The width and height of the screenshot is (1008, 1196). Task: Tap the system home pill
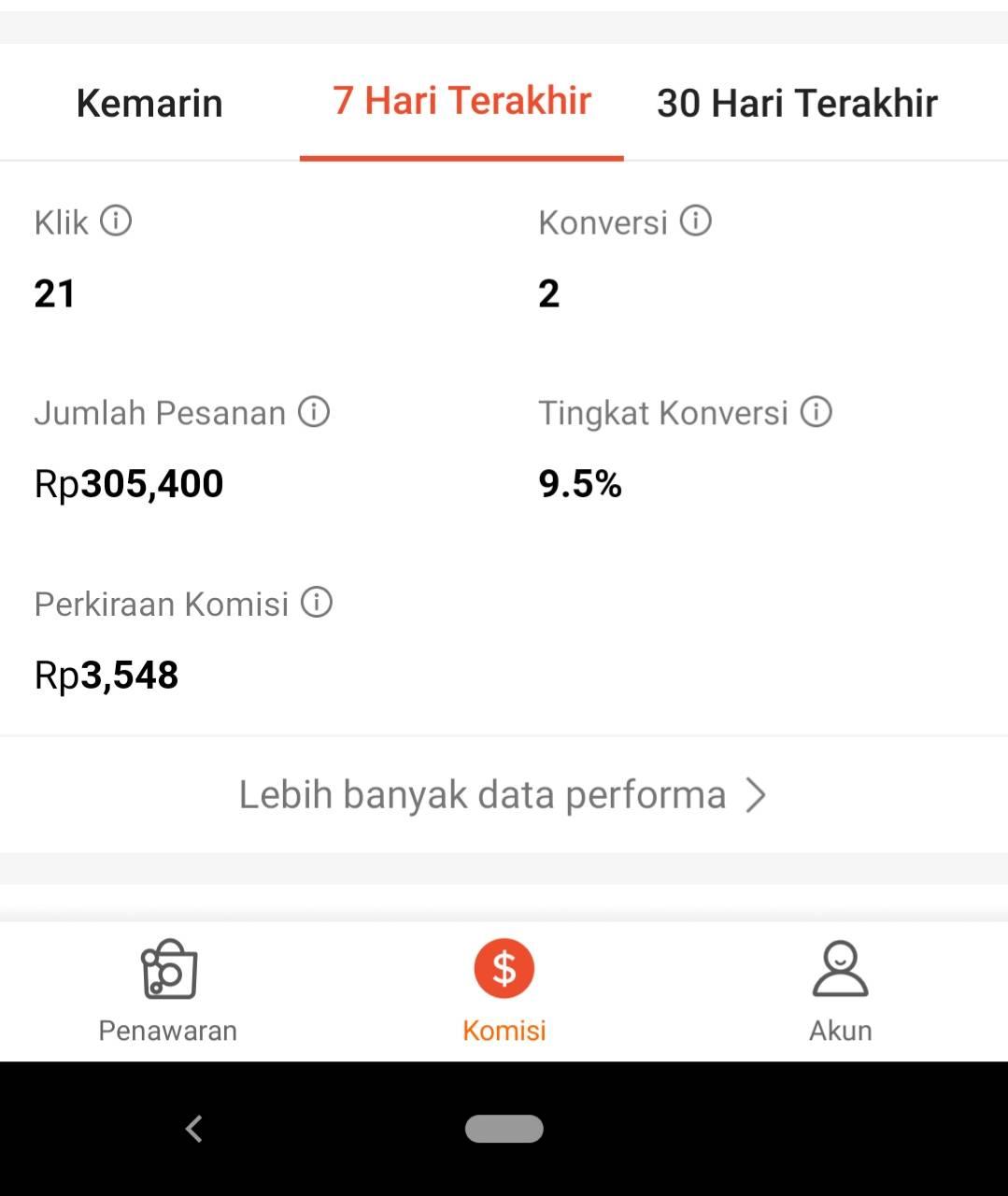504,1129
